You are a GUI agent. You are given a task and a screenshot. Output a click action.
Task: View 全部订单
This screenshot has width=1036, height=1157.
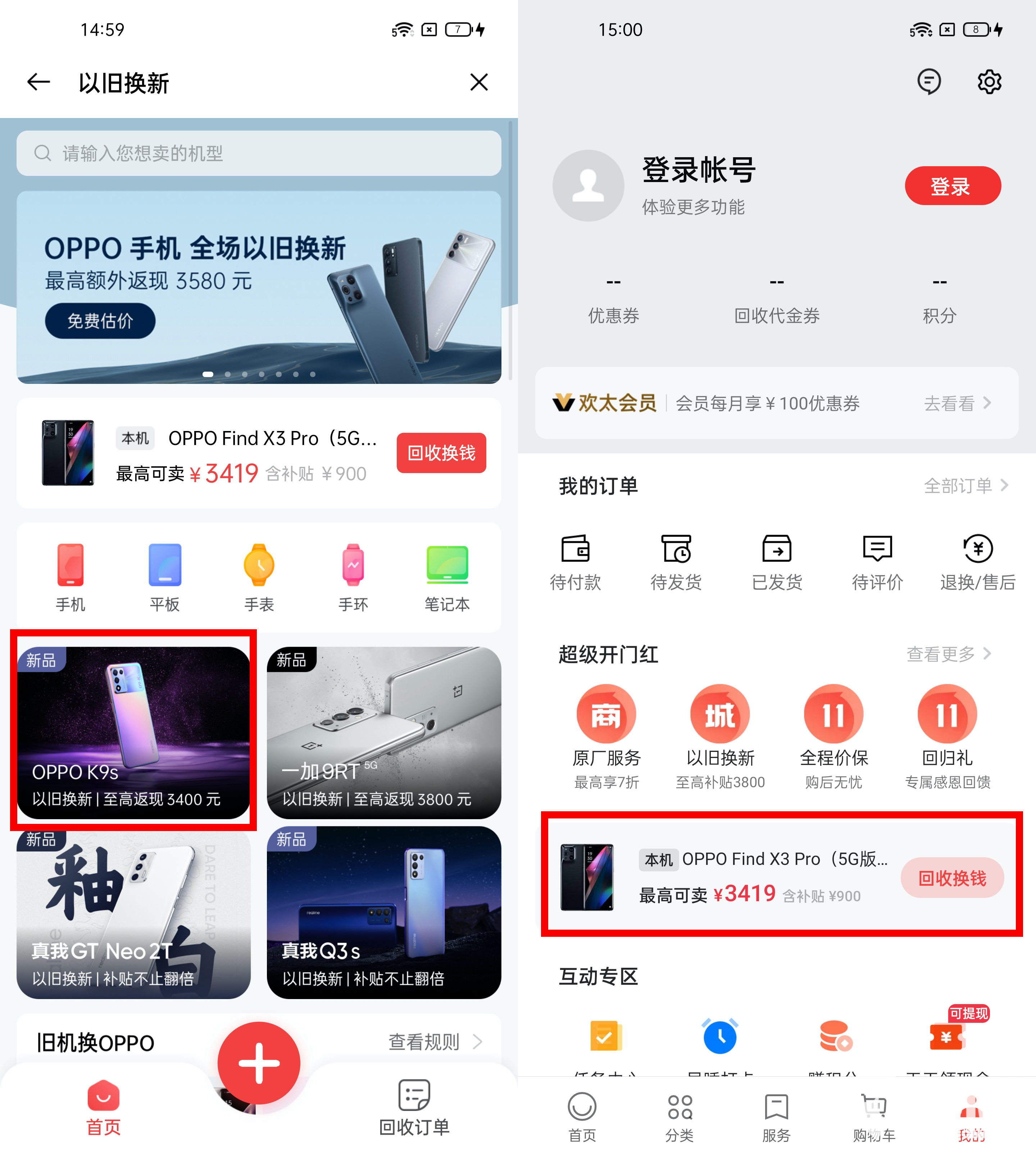pyautogui.click(x=965, y=486)
